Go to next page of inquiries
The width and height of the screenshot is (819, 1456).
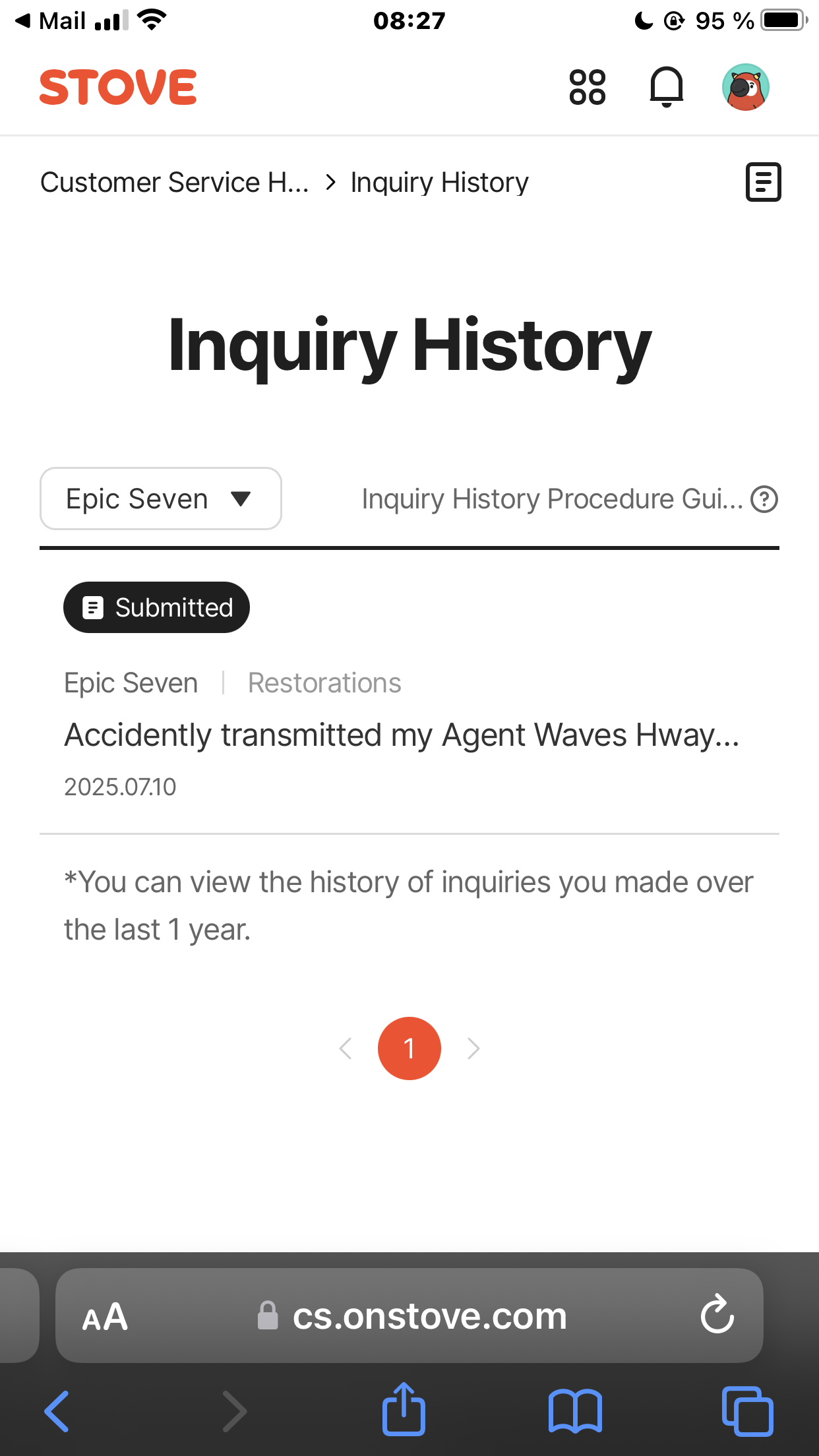[x=473, y=1048]
